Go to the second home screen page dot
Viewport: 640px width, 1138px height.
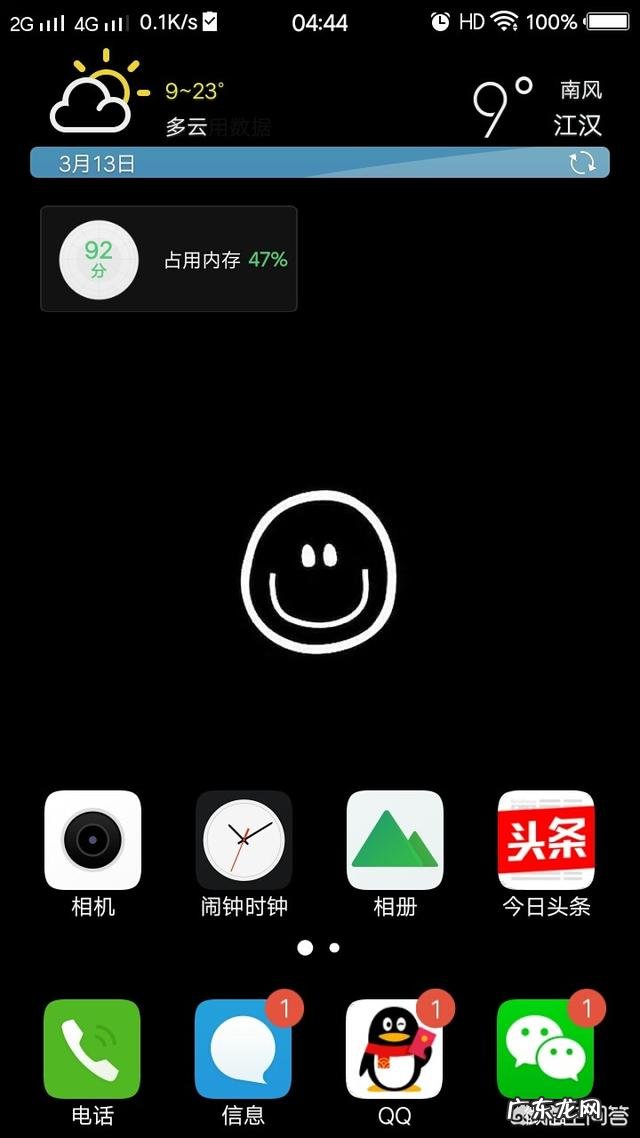point(335,947)
